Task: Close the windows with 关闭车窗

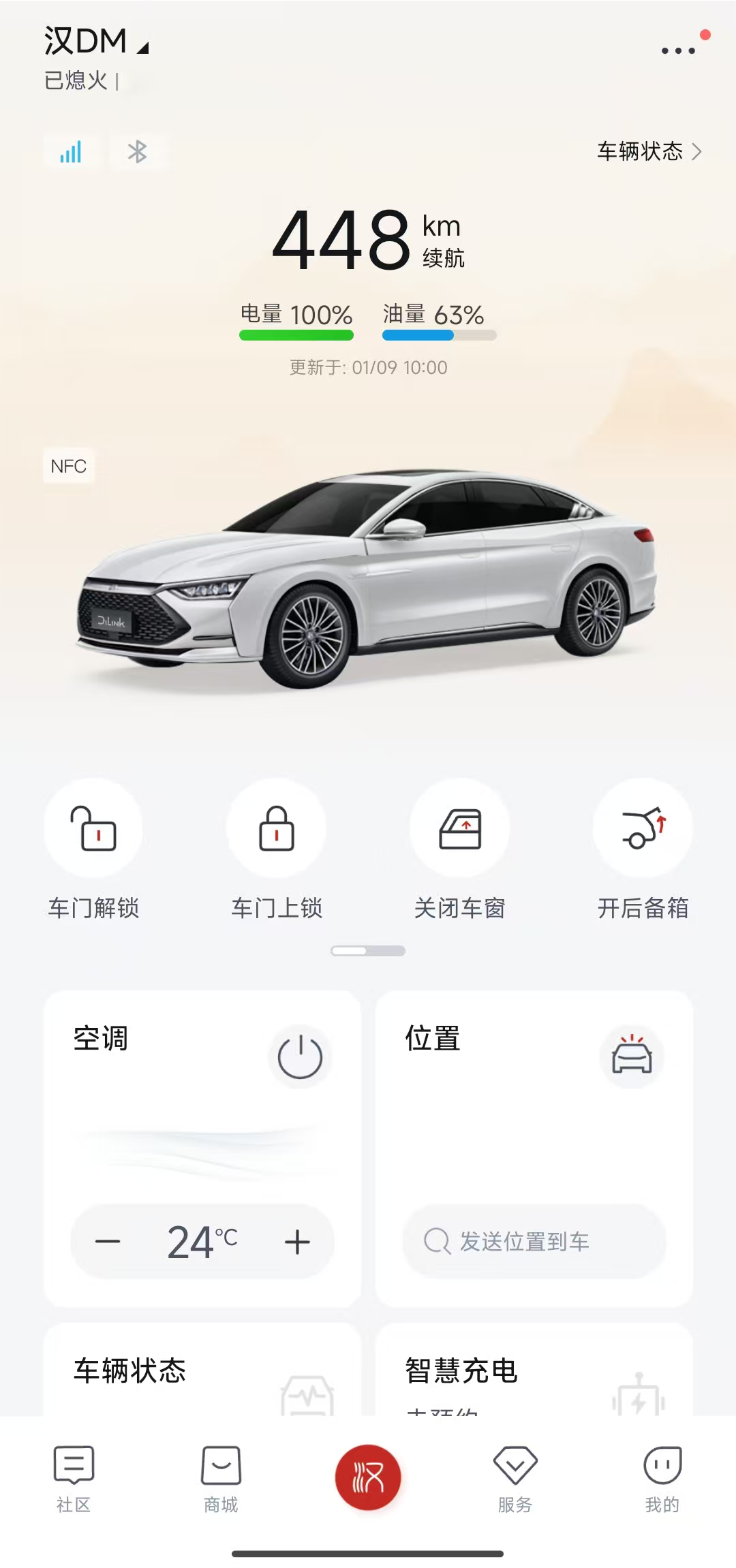Action: point(460,828)
